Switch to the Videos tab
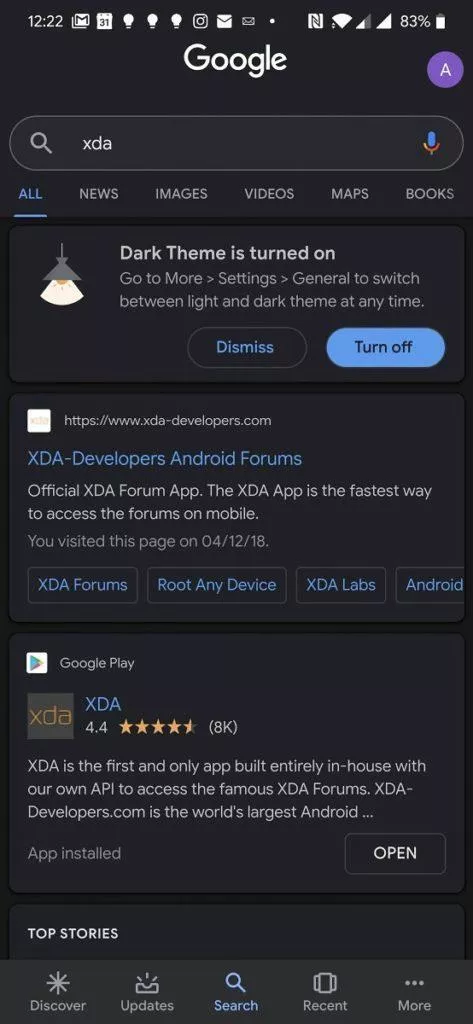This screenshot has width=473, height=1024. [269, 193]
